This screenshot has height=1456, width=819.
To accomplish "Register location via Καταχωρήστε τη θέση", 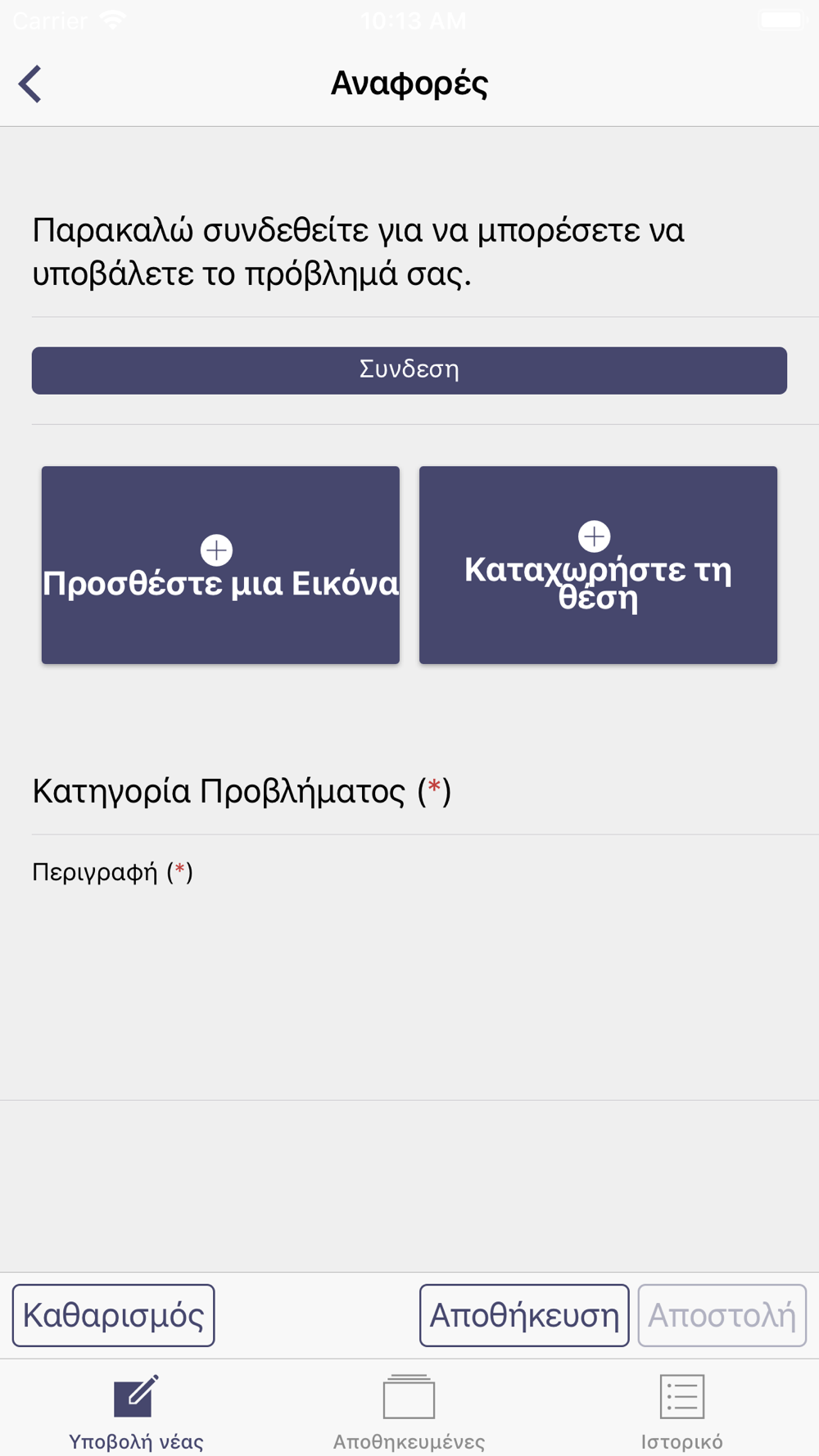I will 598,565.
